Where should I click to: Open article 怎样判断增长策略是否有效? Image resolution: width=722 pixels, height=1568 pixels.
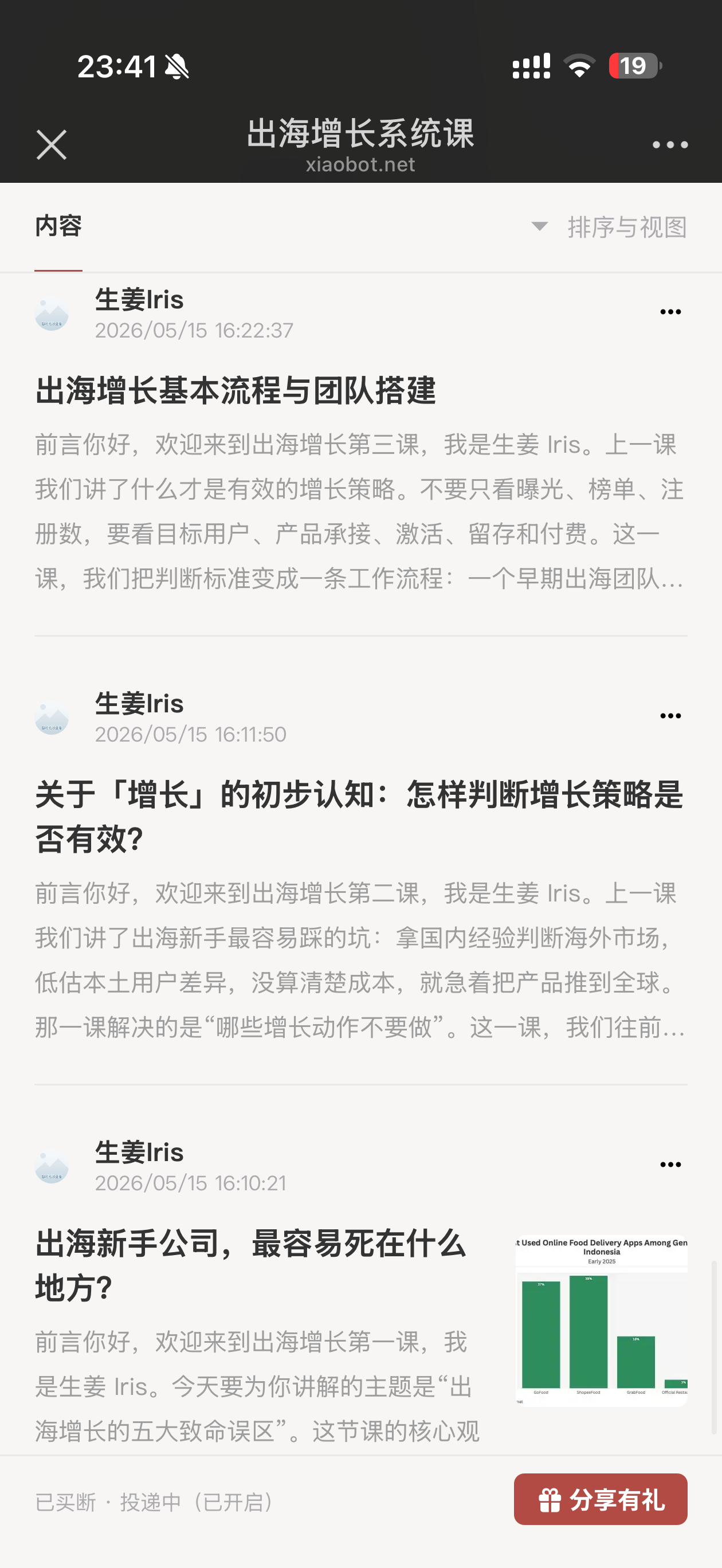pos(359,816)
